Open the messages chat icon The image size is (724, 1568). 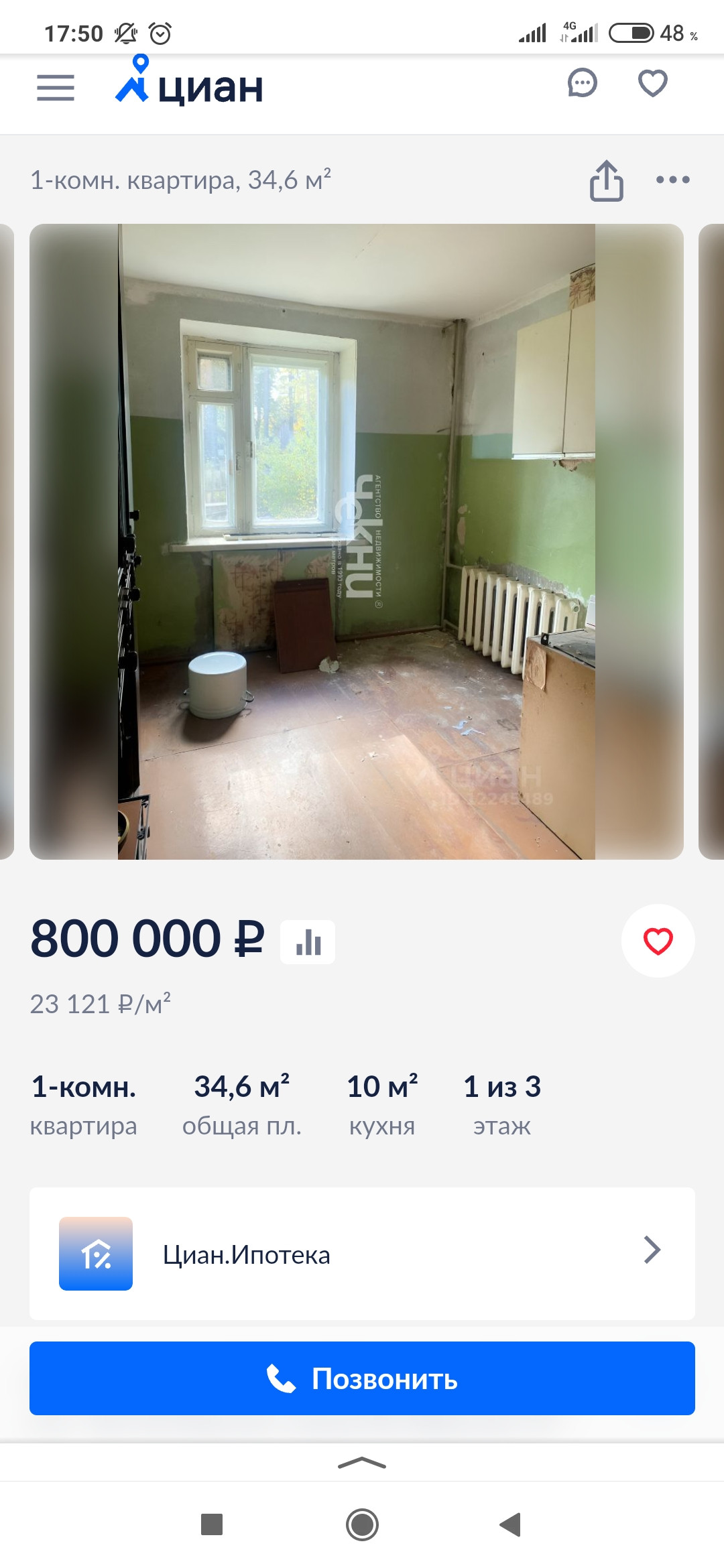[582, 84]
